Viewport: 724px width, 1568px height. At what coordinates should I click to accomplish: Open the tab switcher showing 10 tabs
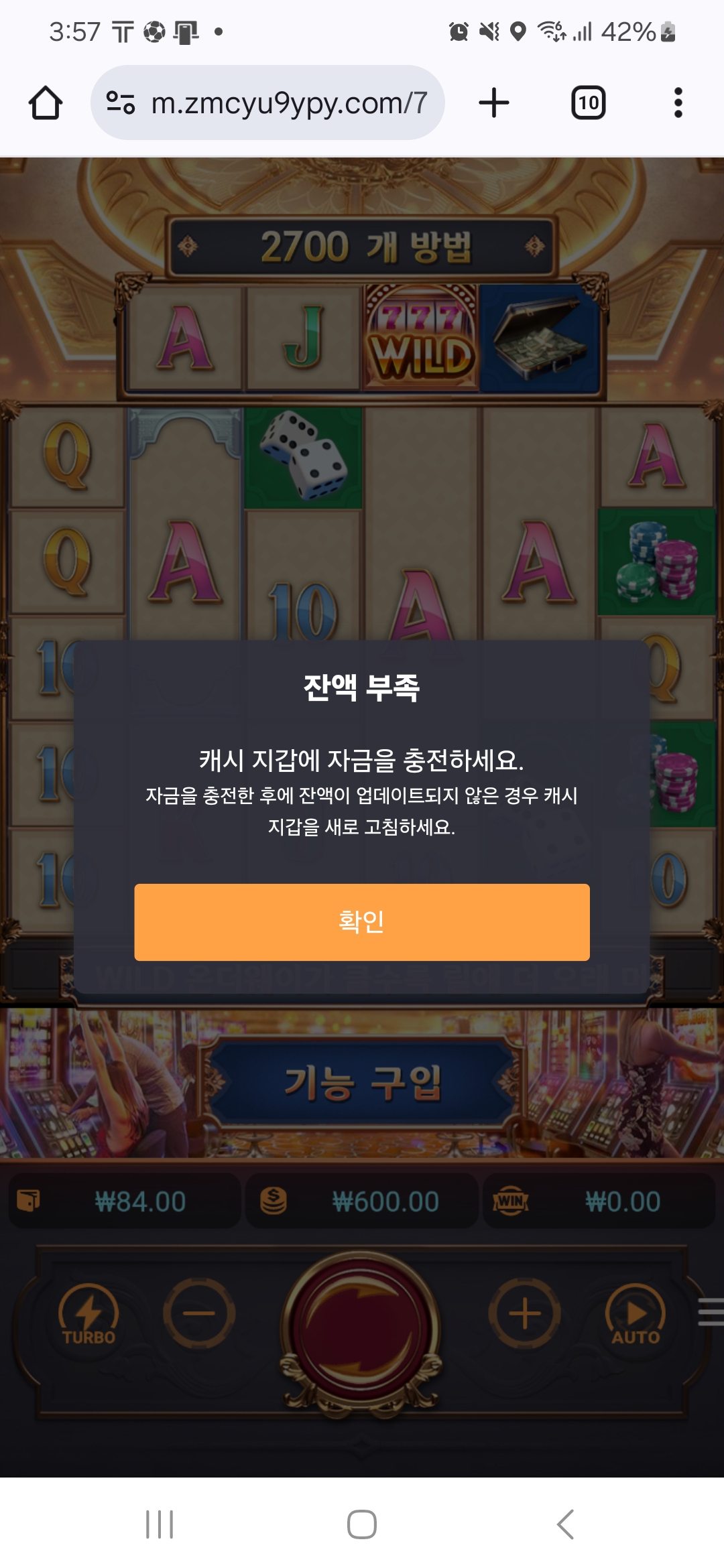click(588, 103)
